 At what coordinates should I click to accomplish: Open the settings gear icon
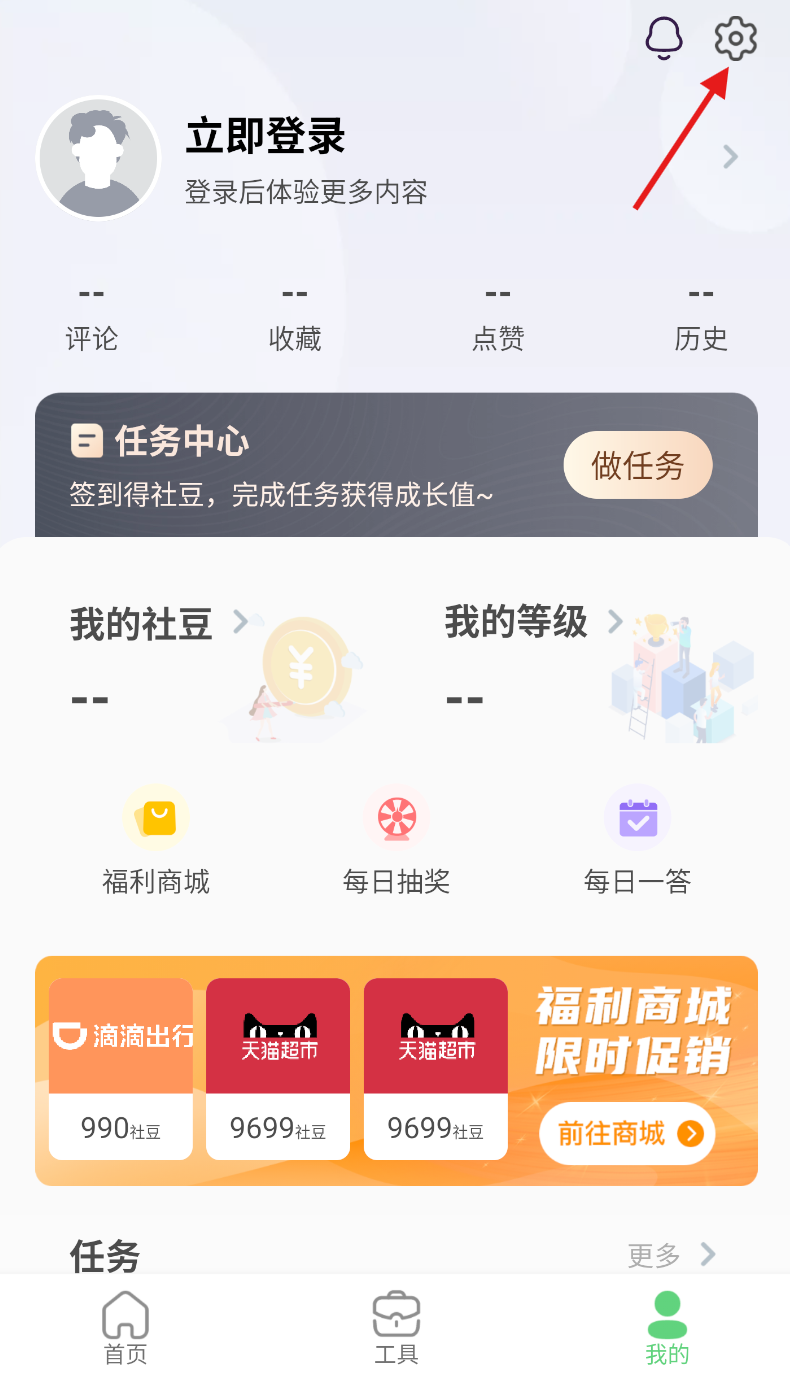point(735,39)
